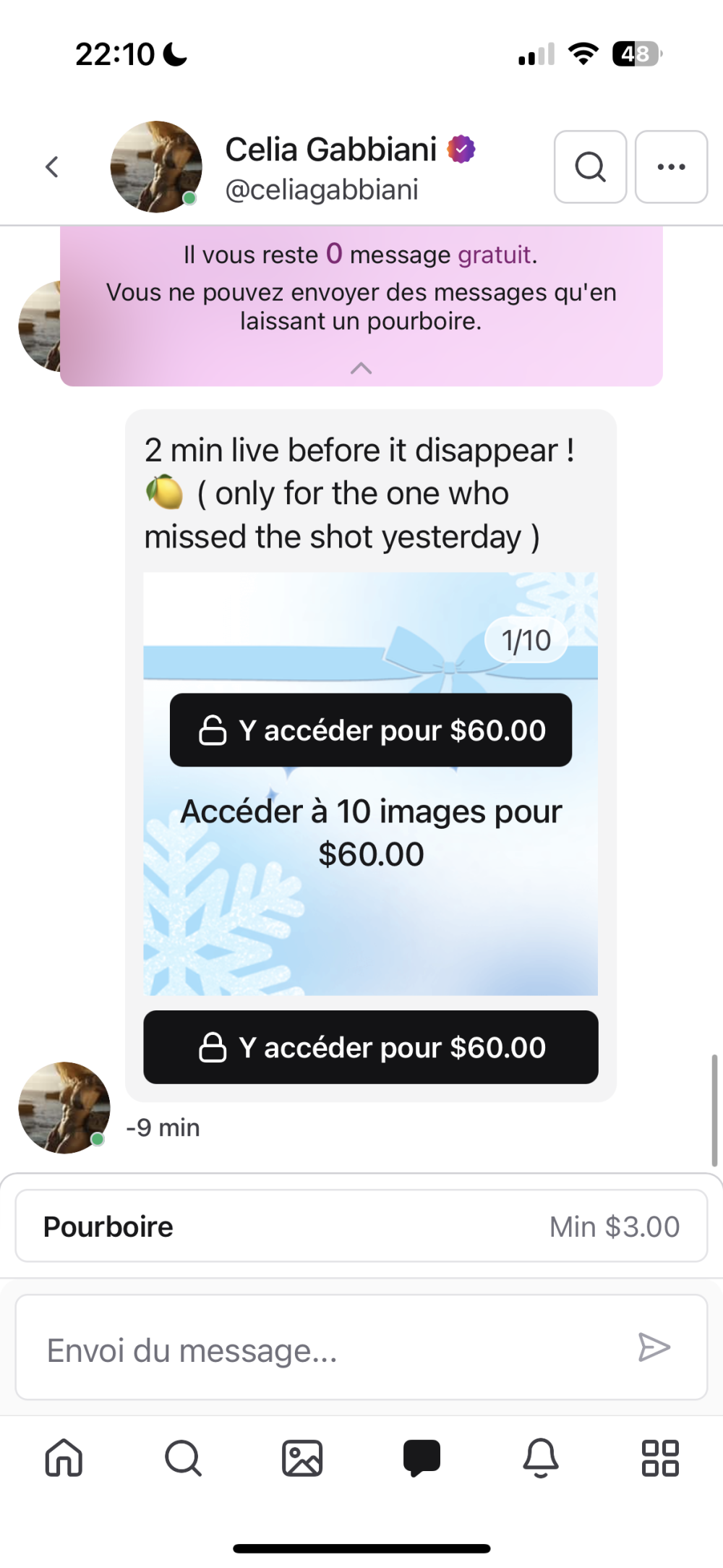Open the media gallery tab
The height and width of the screenshot is (1568, 723).
(302, 1457)
